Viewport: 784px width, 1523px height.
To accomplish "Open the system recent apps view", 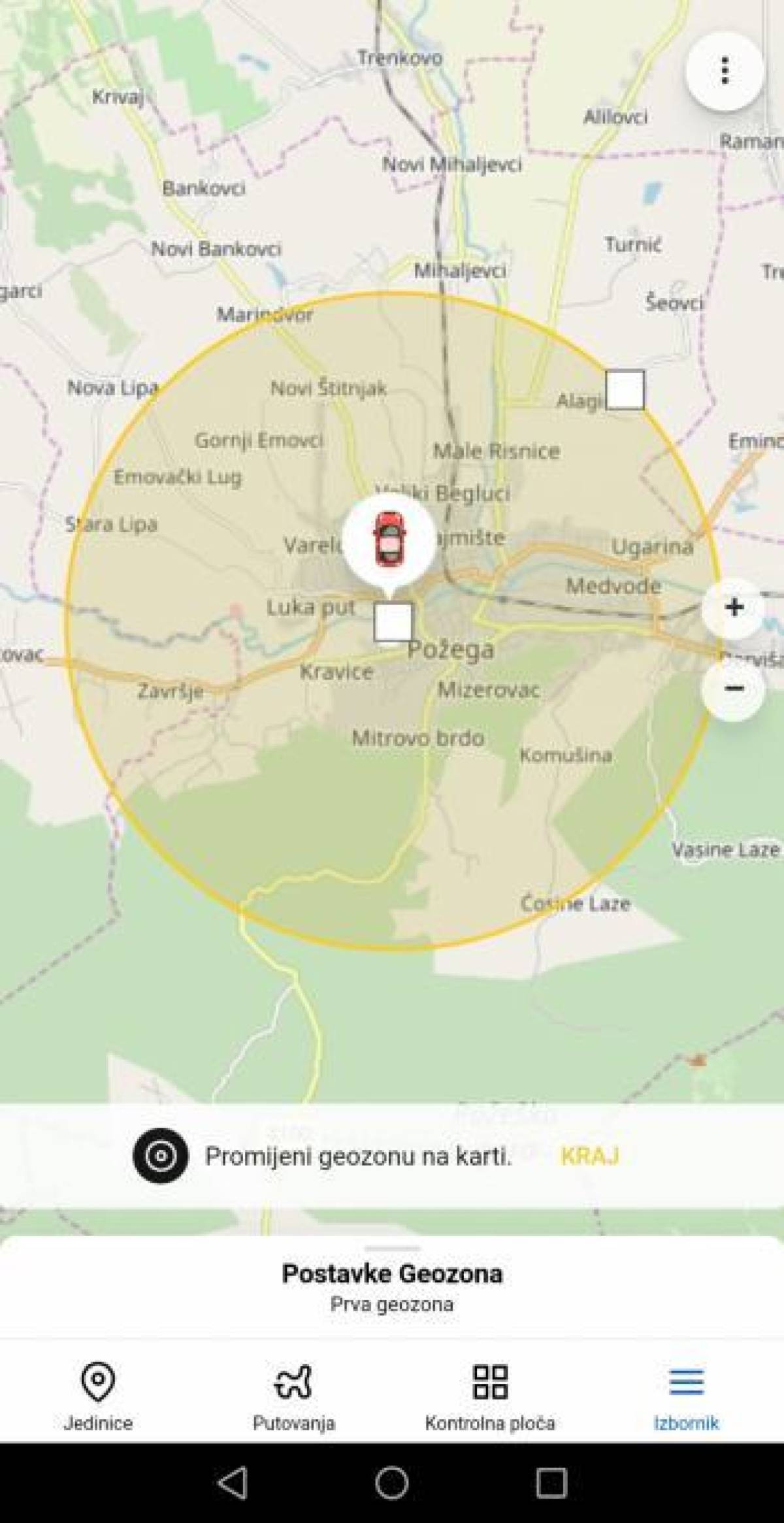I will coord(551,1482).
